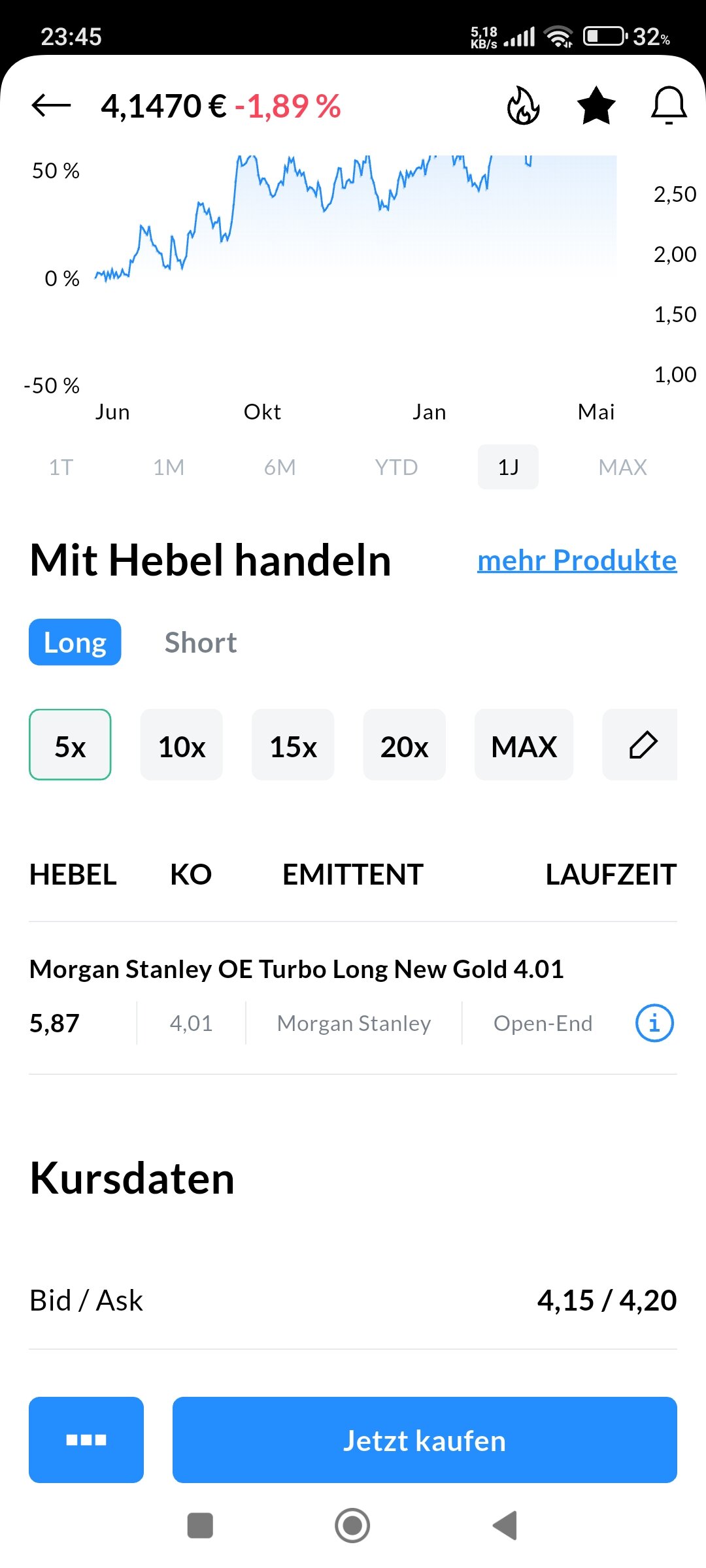Image resolution: width=706 pixels, height=1568 pixels.
Task: Choose 5x leverage
Action: [x=70, y=745]
